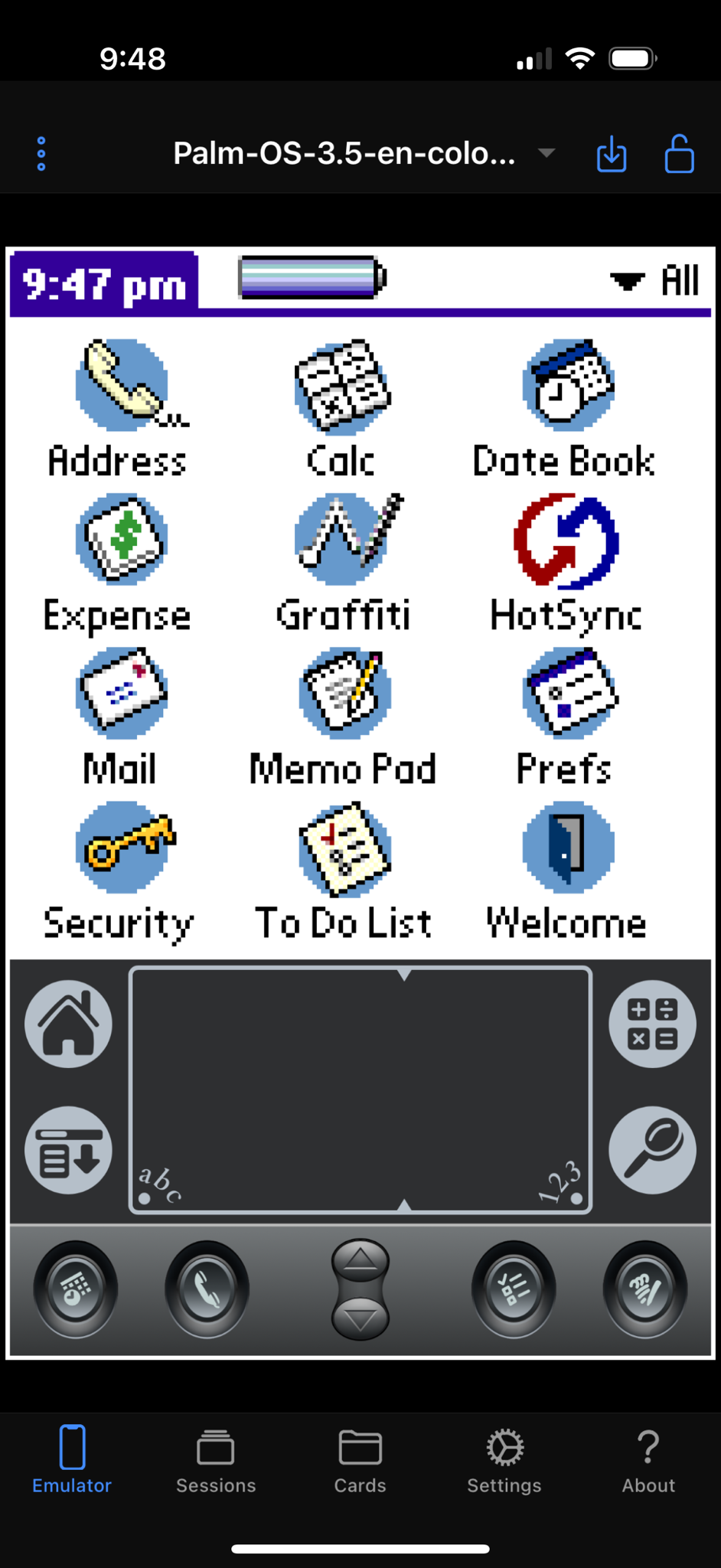Open the Prefs app

point(565,717)
